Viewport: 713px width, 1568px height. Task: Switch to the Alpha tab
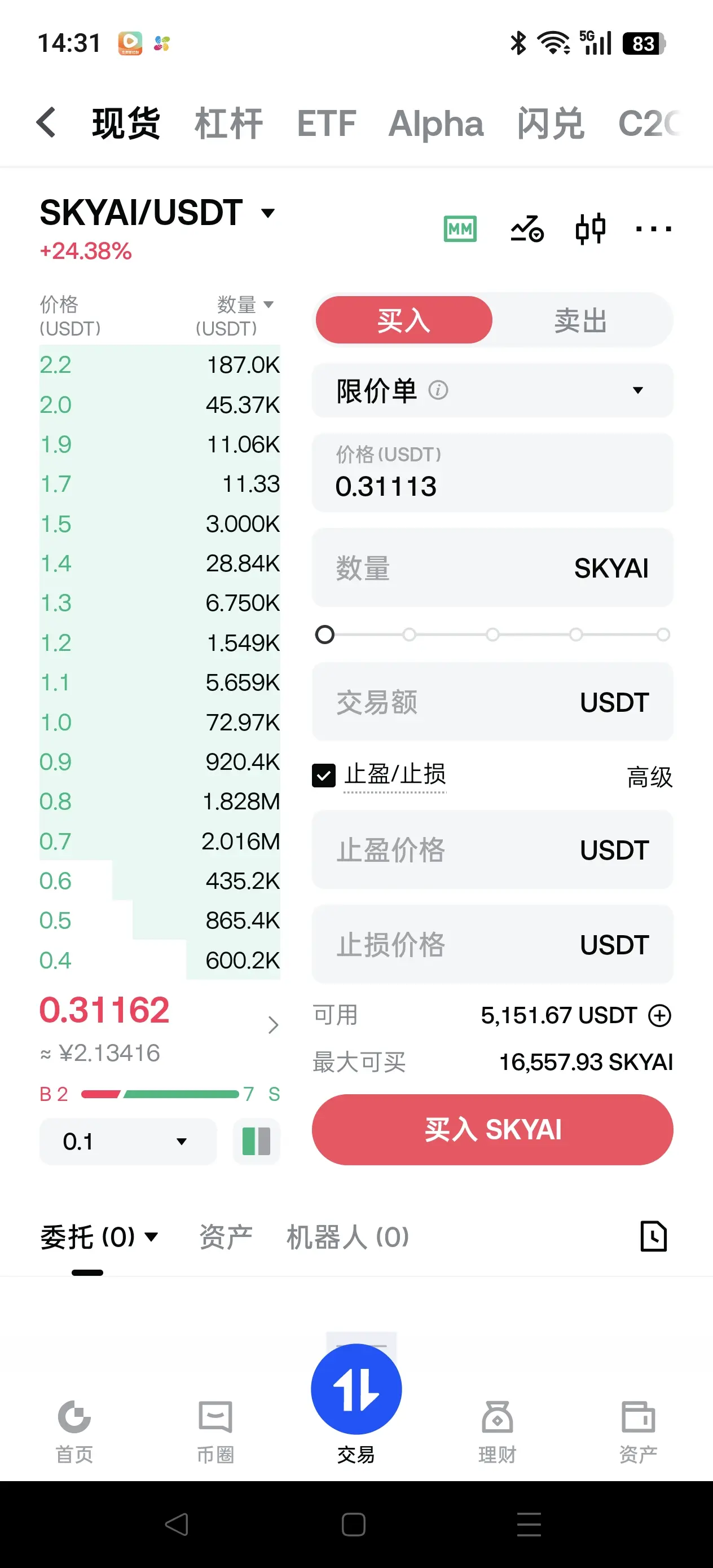coord(436,124)
